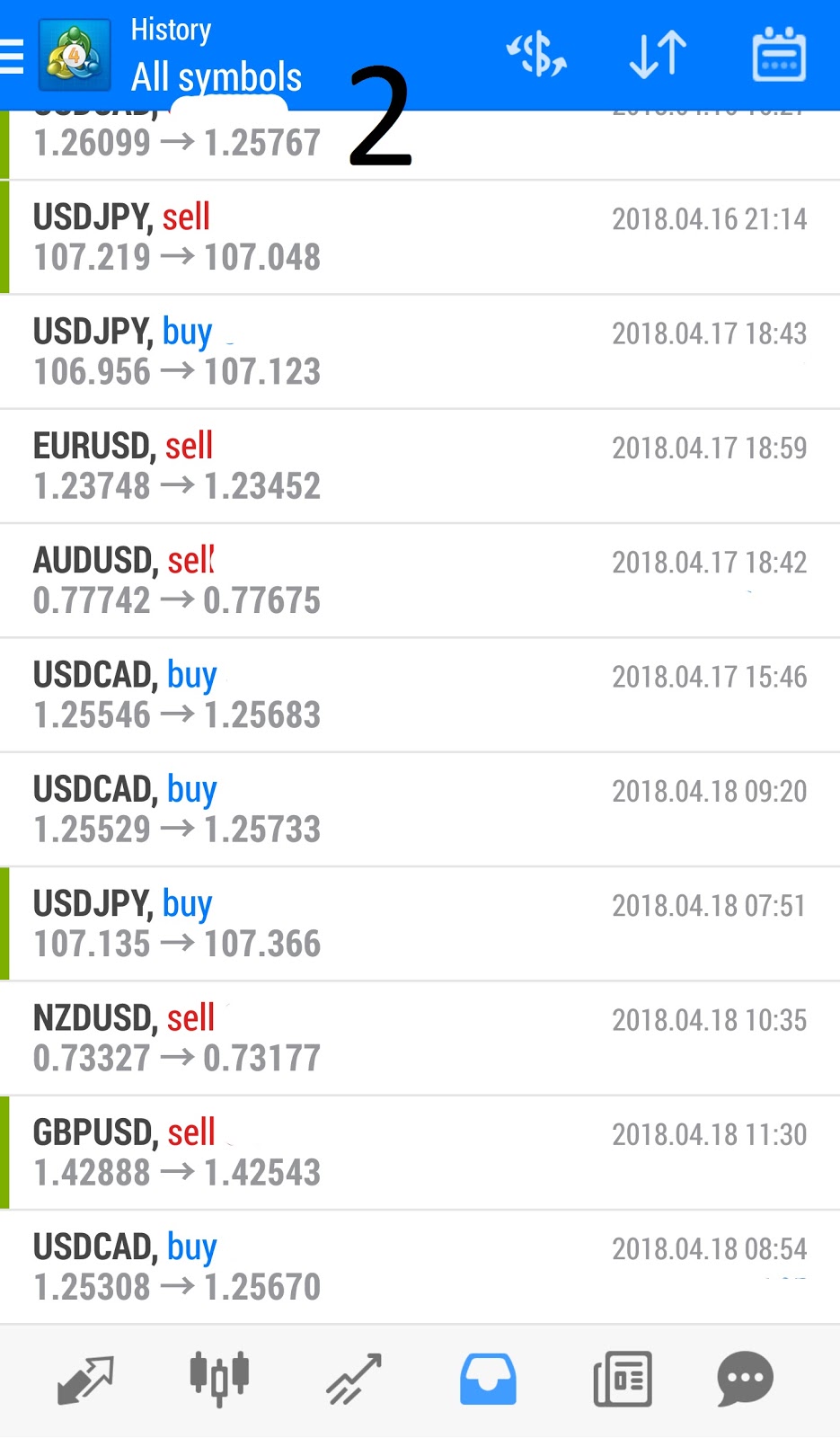Select the History inbox tab

(488, 1379)
